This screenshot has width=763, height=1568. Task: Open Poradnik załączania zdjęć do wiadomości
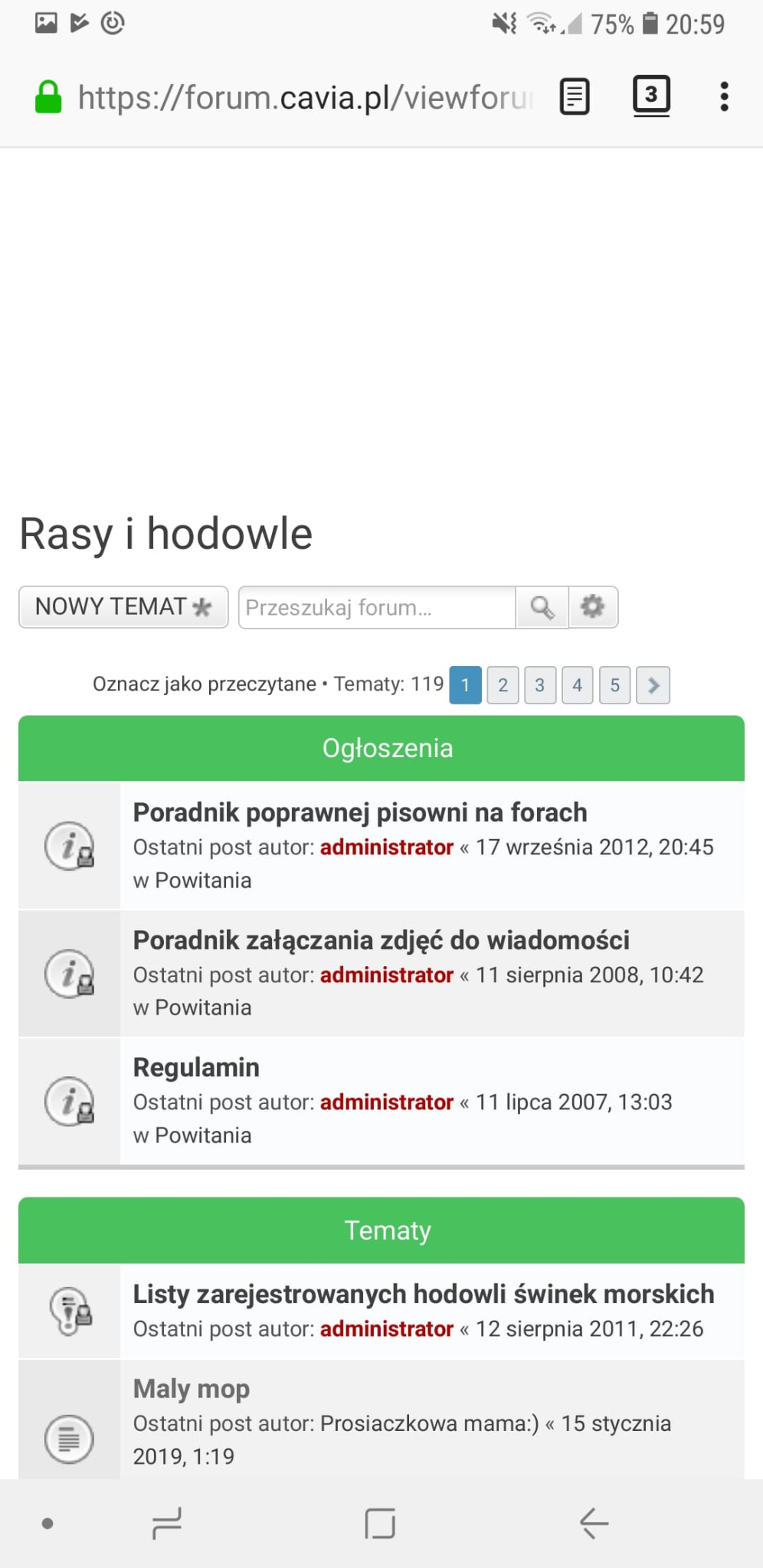pos(381,940)
